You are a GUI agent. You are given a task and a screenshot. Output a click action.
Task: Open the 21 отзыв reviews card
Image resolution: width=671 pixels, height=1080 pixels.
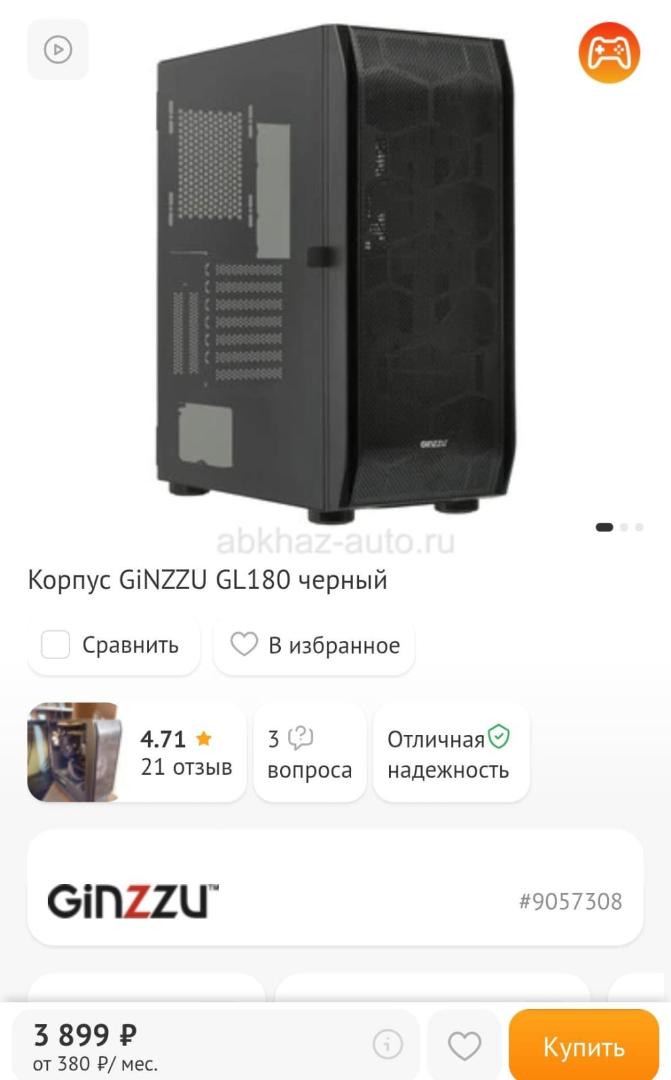click(136, 752)
